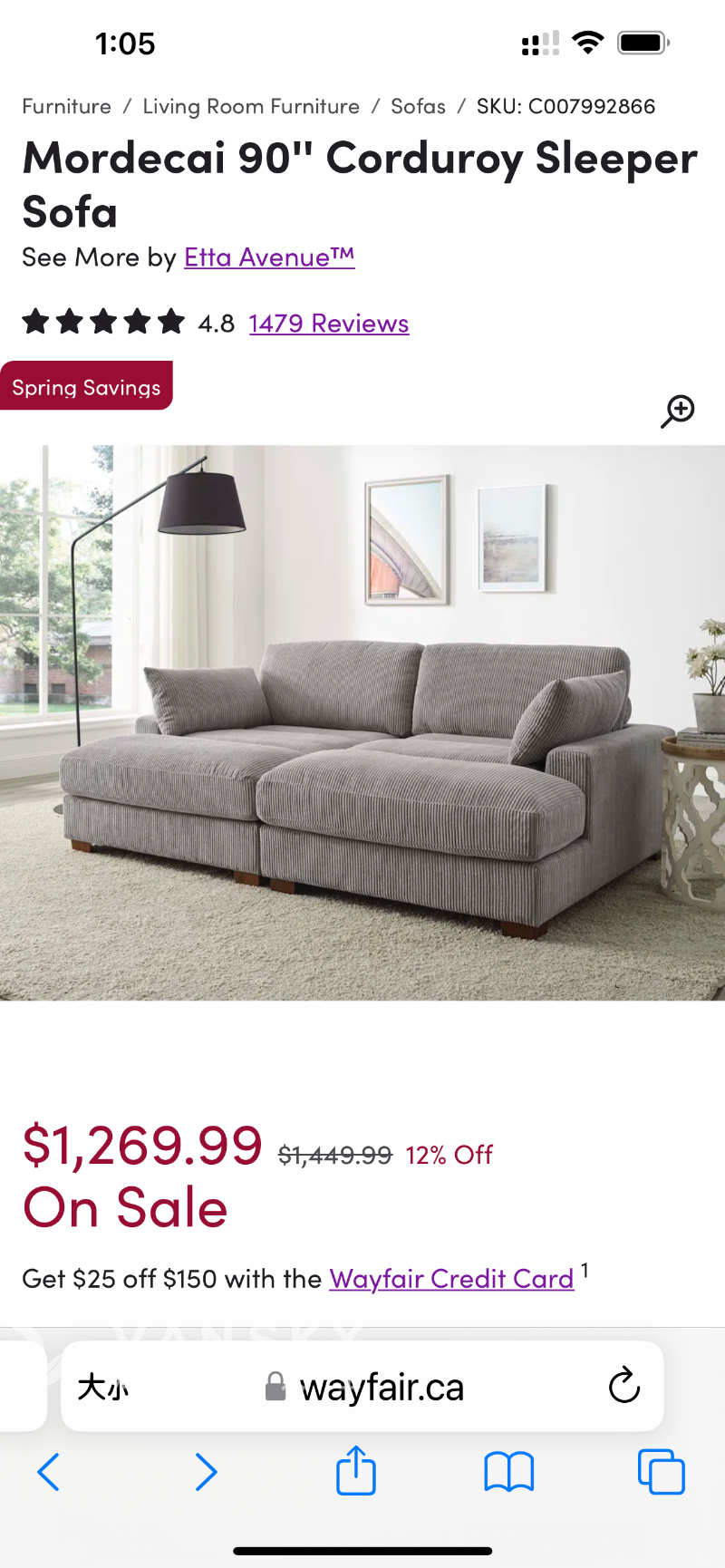The height and width of the screenshot is (1568, 725).
Task: Tap the wayfair.ca address bar
Action: pyautogui.click(x=381, y=1387)
